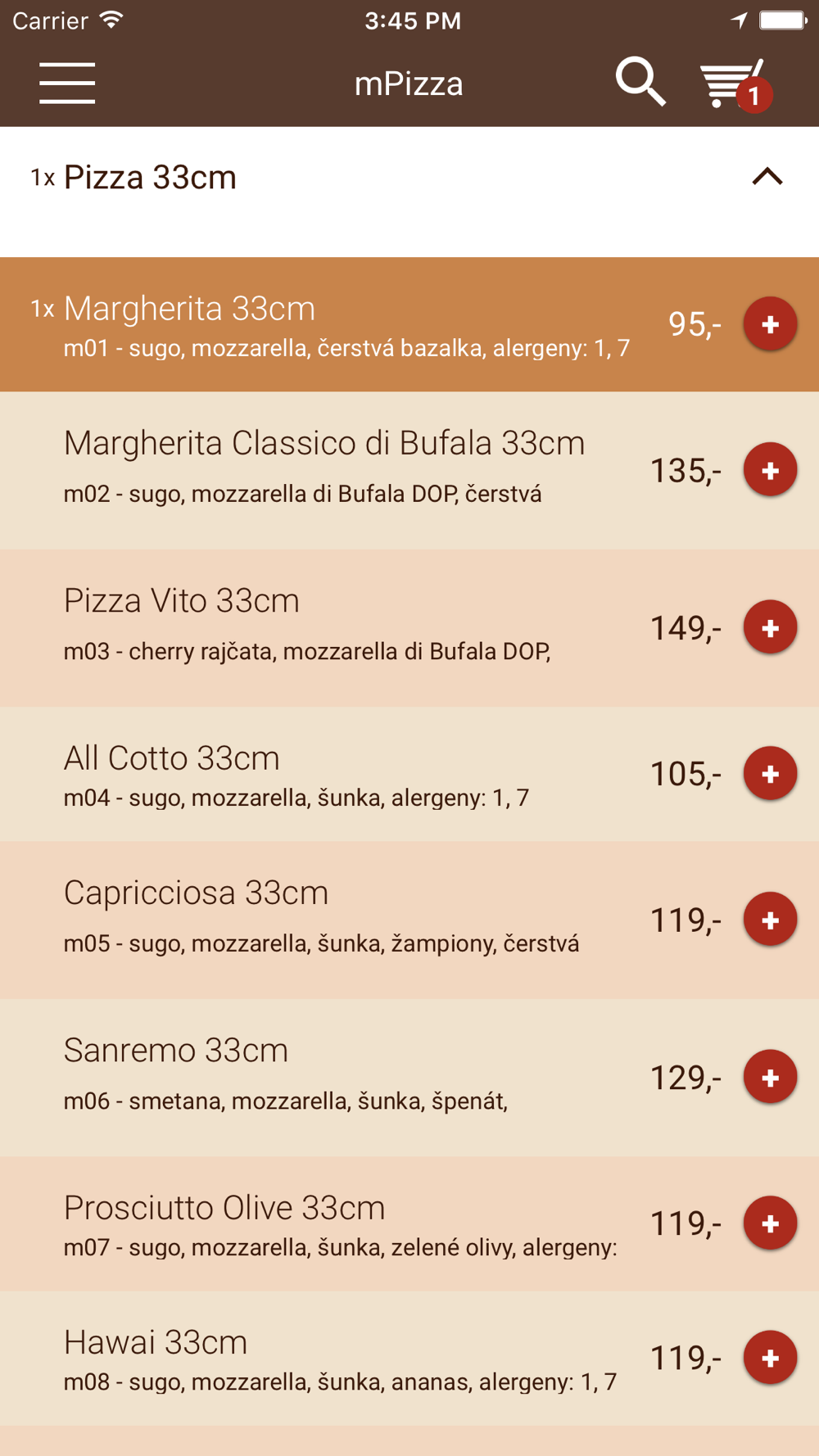Add Prosciutto Olive 33cm to cart
Image resolution: width=819 pixels, height=1456 pixels.
point(770,1223)
